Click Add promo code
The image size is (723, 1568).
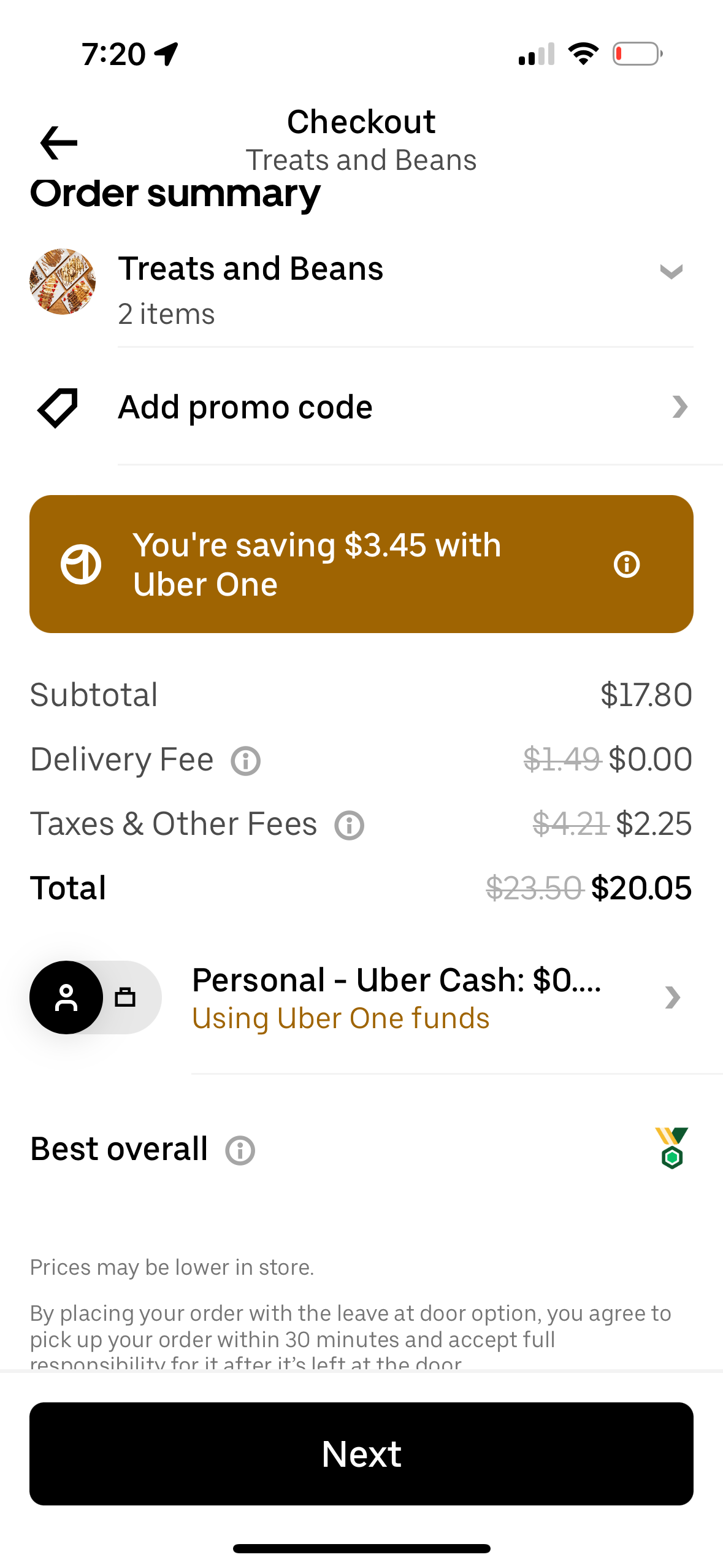[245, 407]
